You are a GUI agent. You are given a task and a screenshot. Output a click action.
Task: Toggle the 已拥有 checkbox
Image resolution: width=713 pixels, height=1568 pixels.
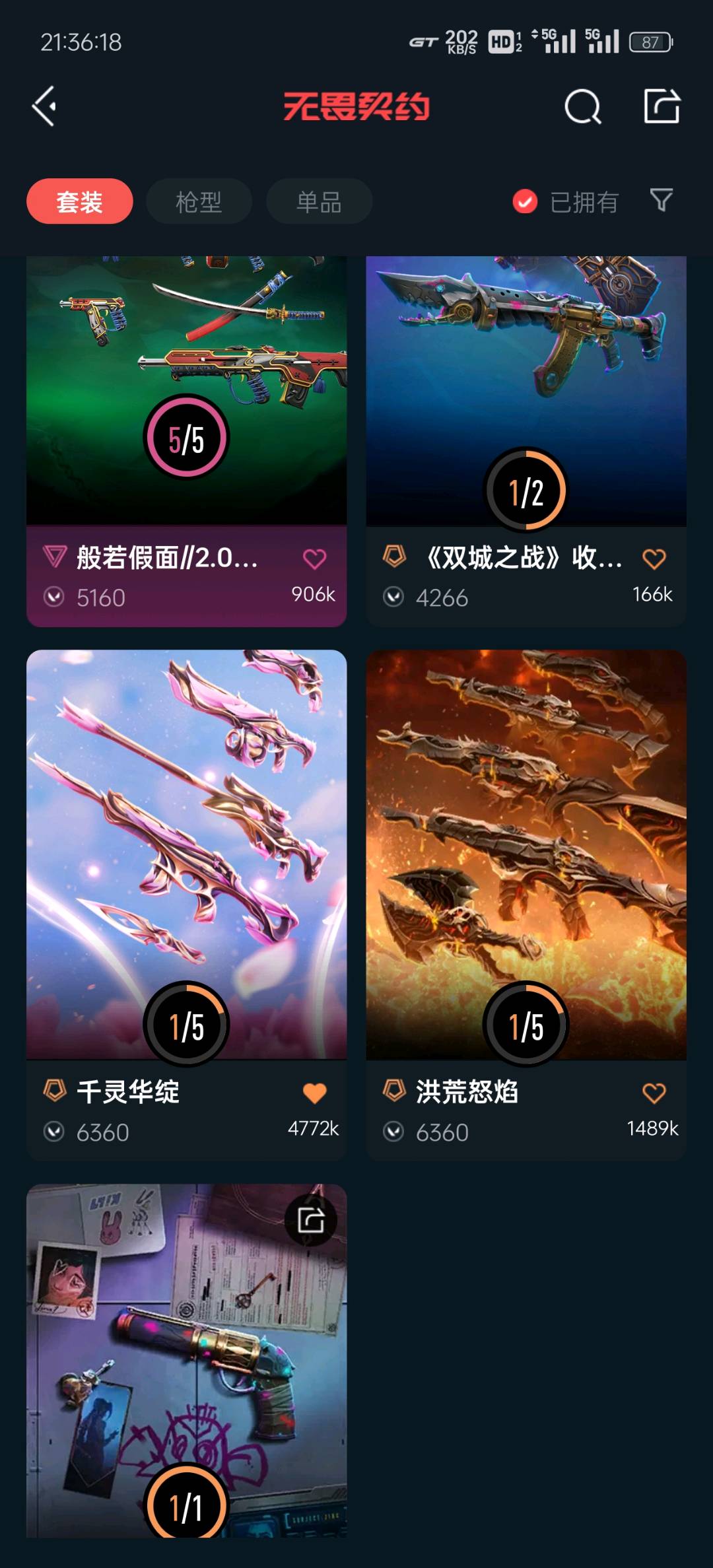[x=526, y=201]
